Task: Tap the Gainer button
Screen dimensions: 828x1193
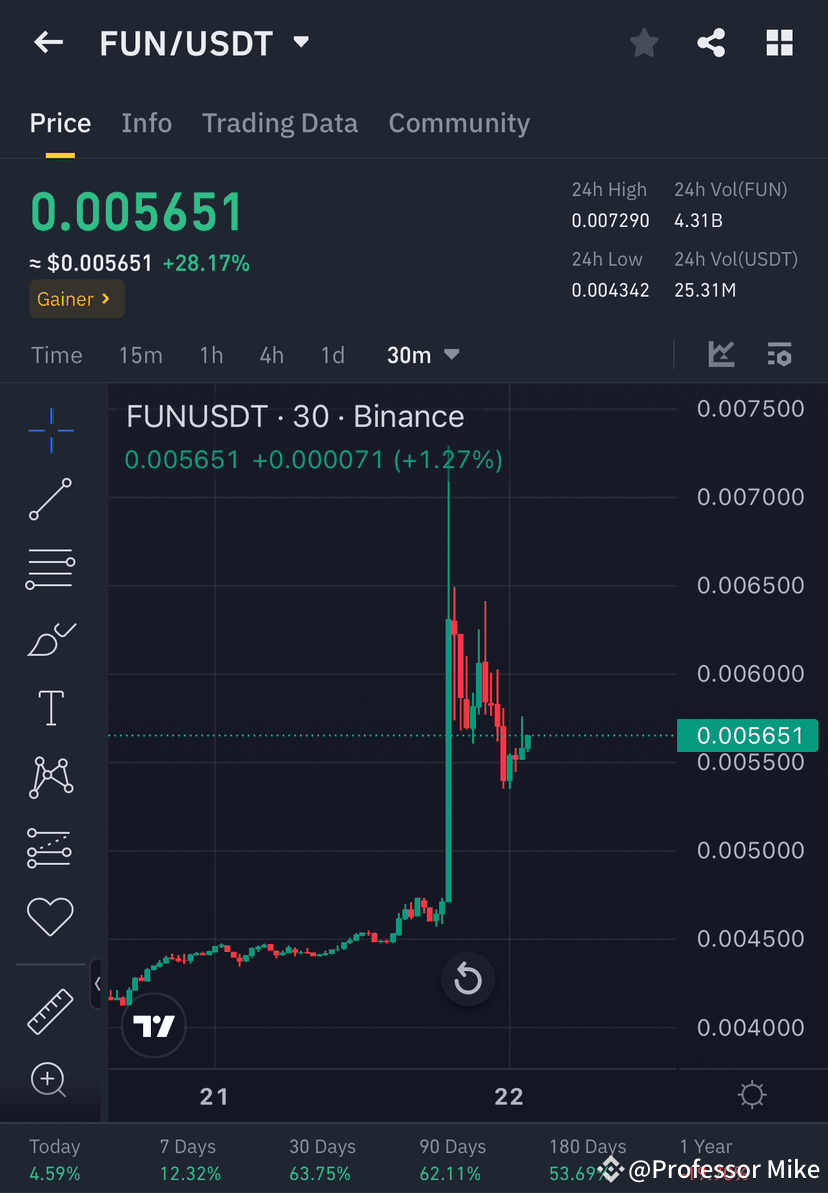Action: tap(76, 298)
